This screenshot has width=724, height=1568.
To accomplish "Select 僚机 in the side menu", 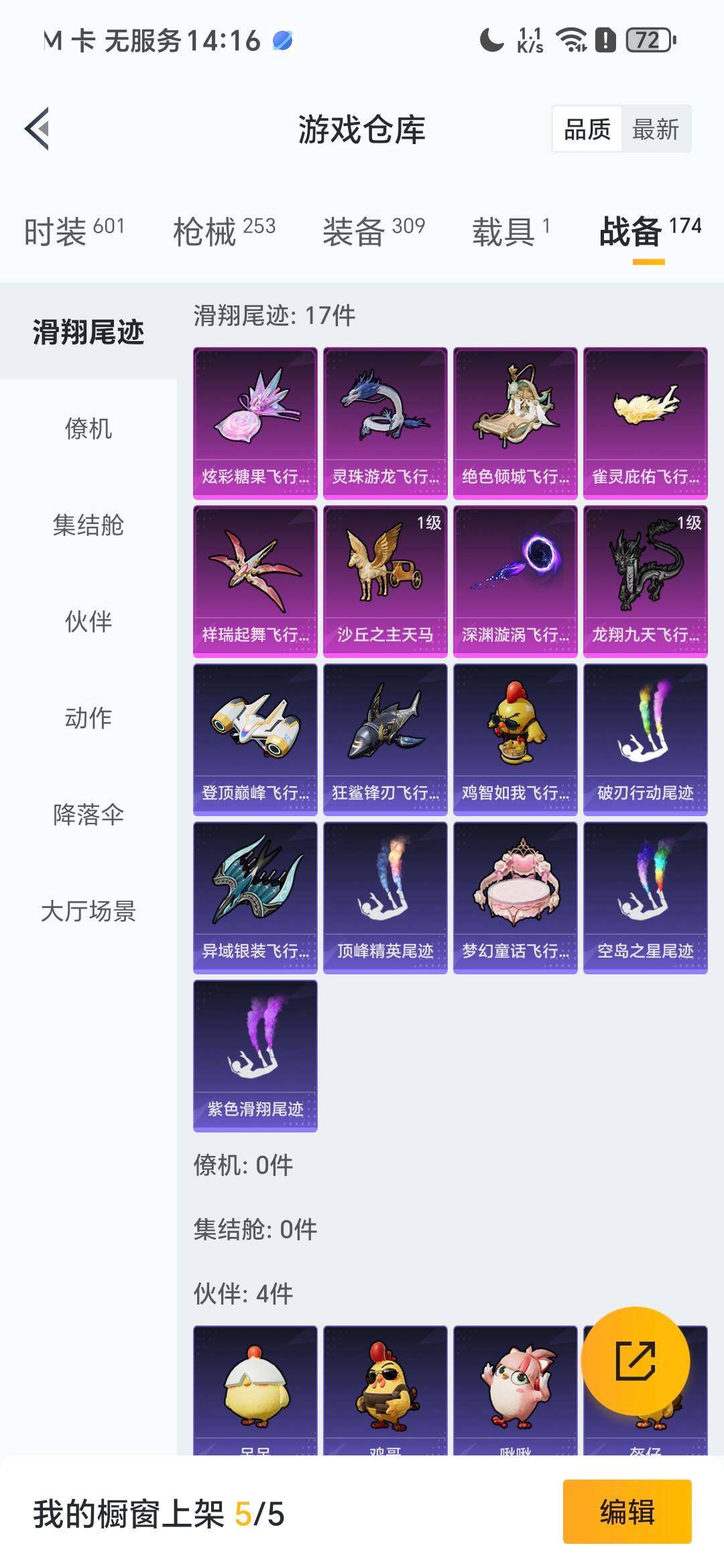I will point(88,428).
